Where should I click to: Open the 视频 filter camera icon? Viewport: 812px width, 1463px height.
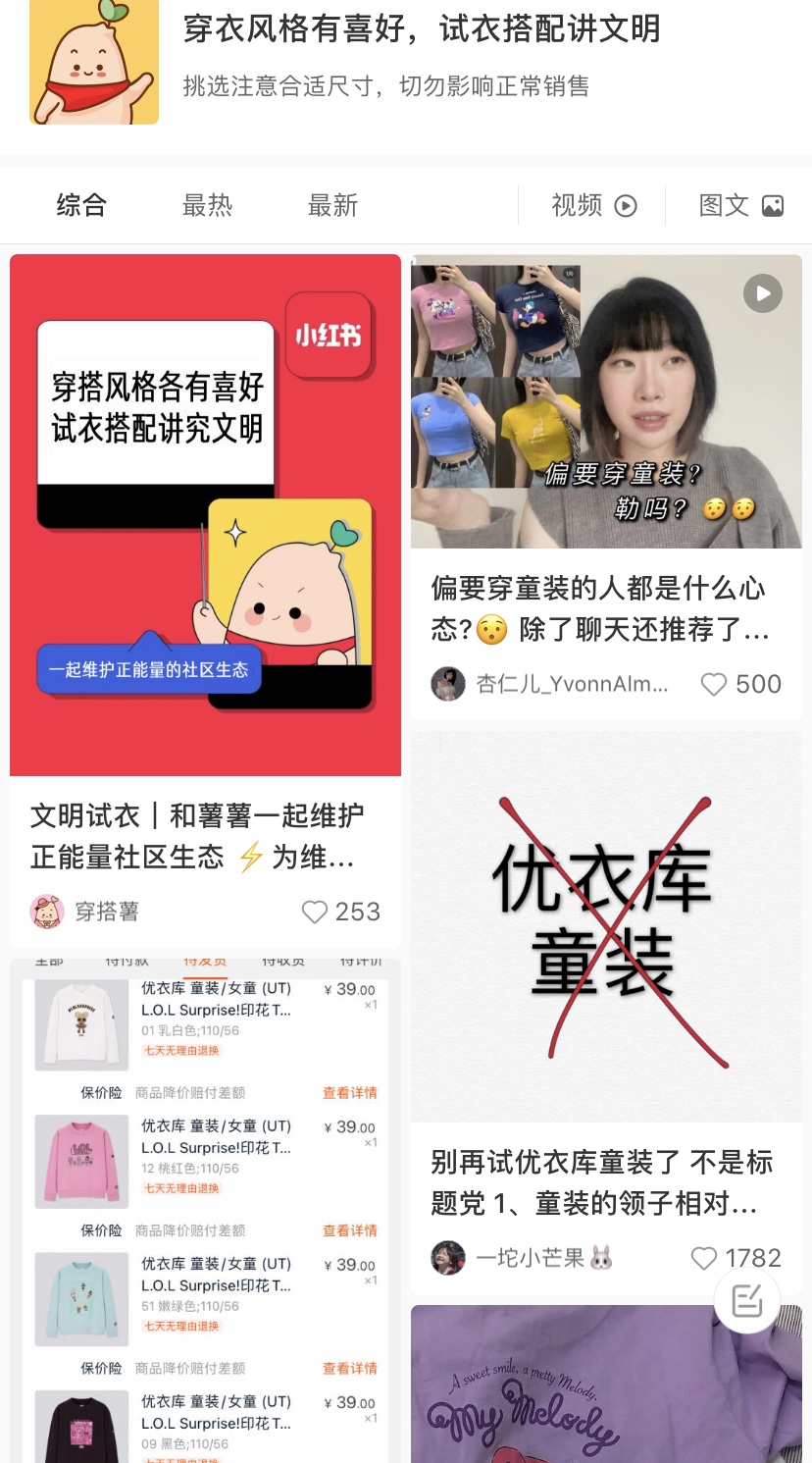628,205
